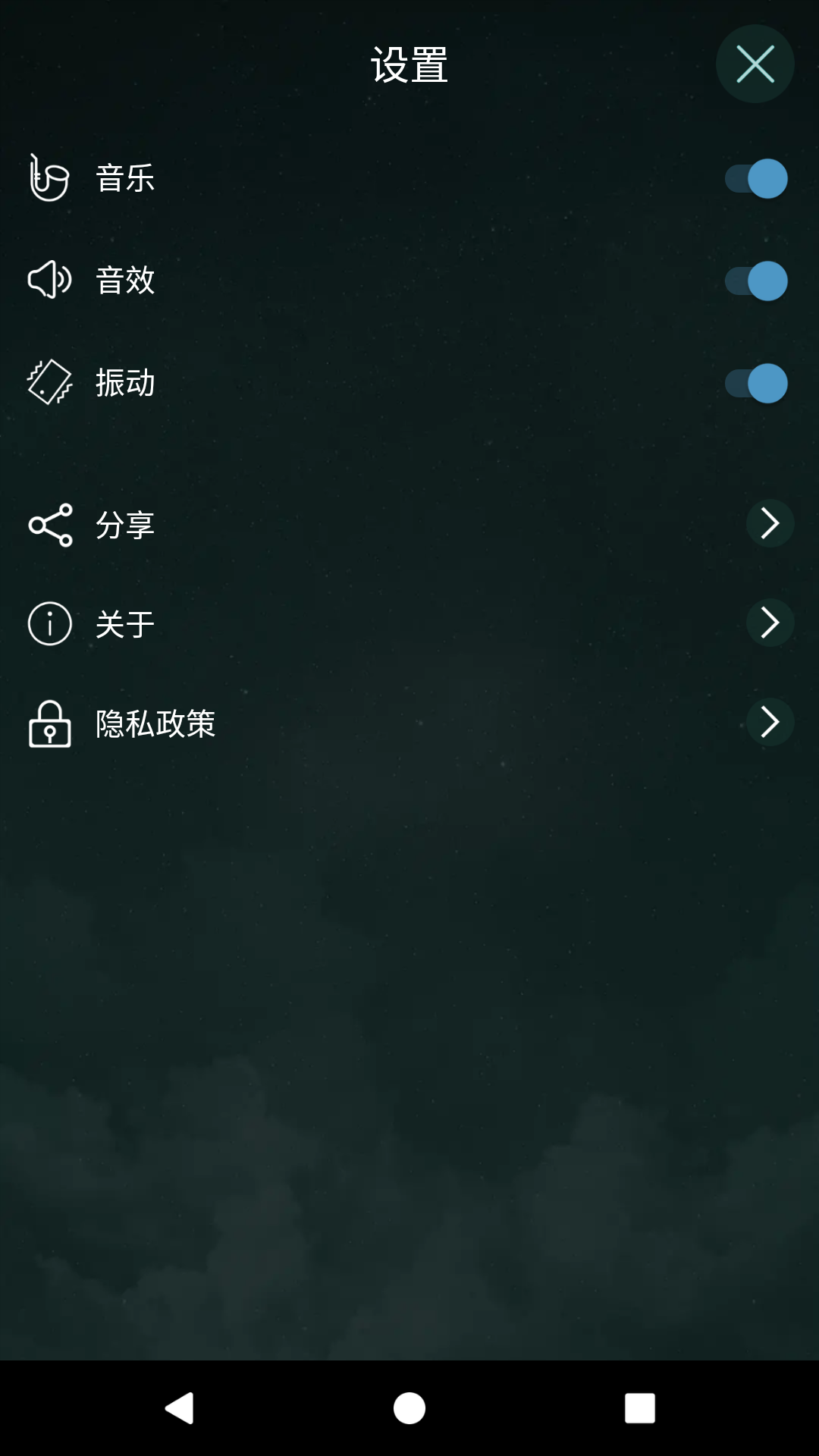Click the vibration icon beside 振动

(x=49, y=383)
